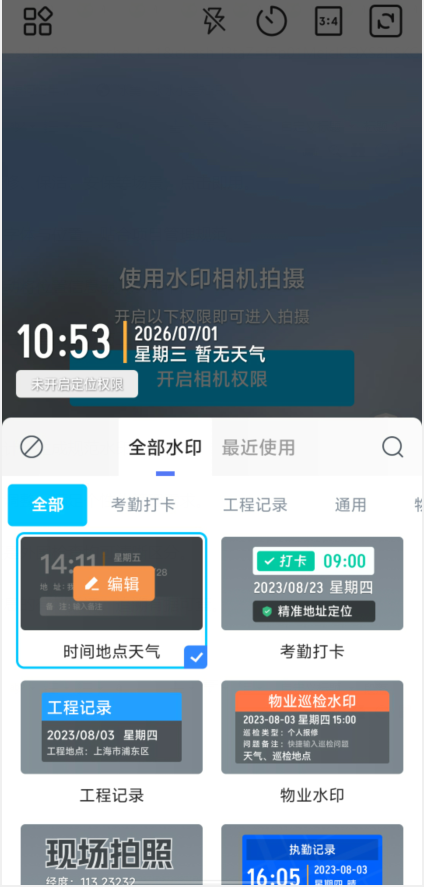Search watermarks with the magnifier icon
The height and width of the screenshot is (887, 424).
392,447
